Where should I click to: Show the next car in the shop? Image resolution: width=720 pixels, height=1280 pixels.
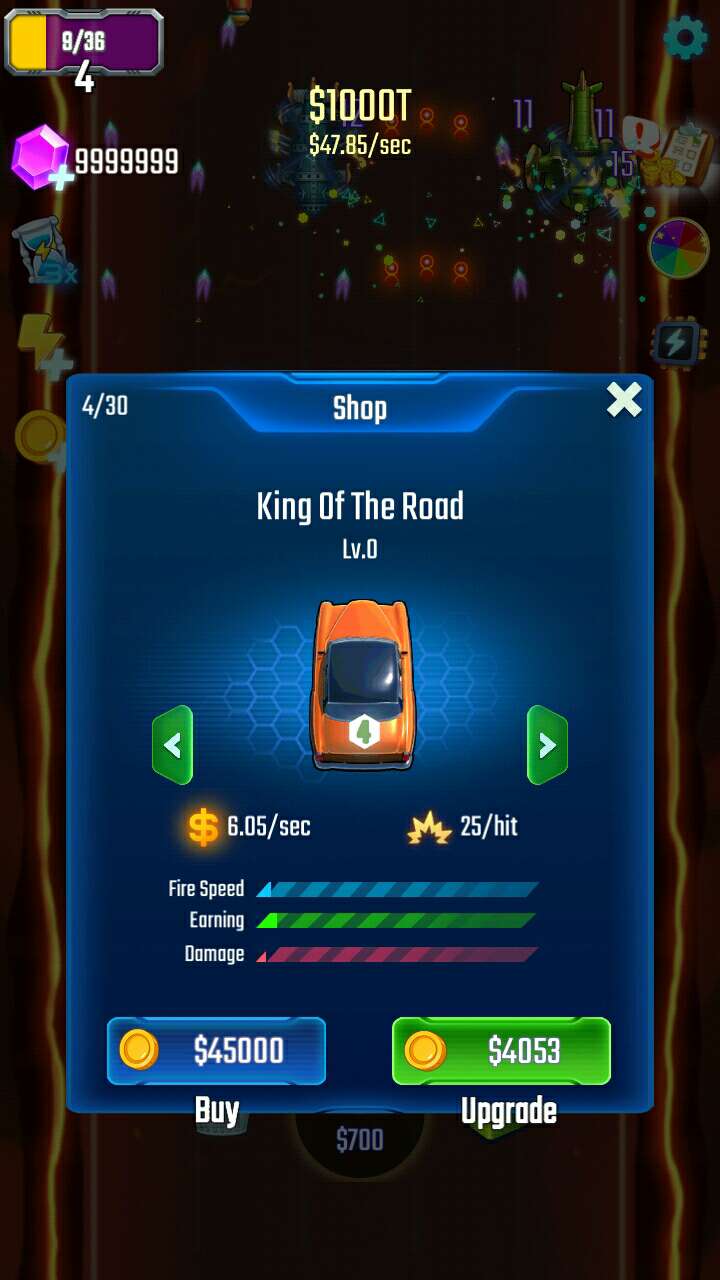click(547, 745)
